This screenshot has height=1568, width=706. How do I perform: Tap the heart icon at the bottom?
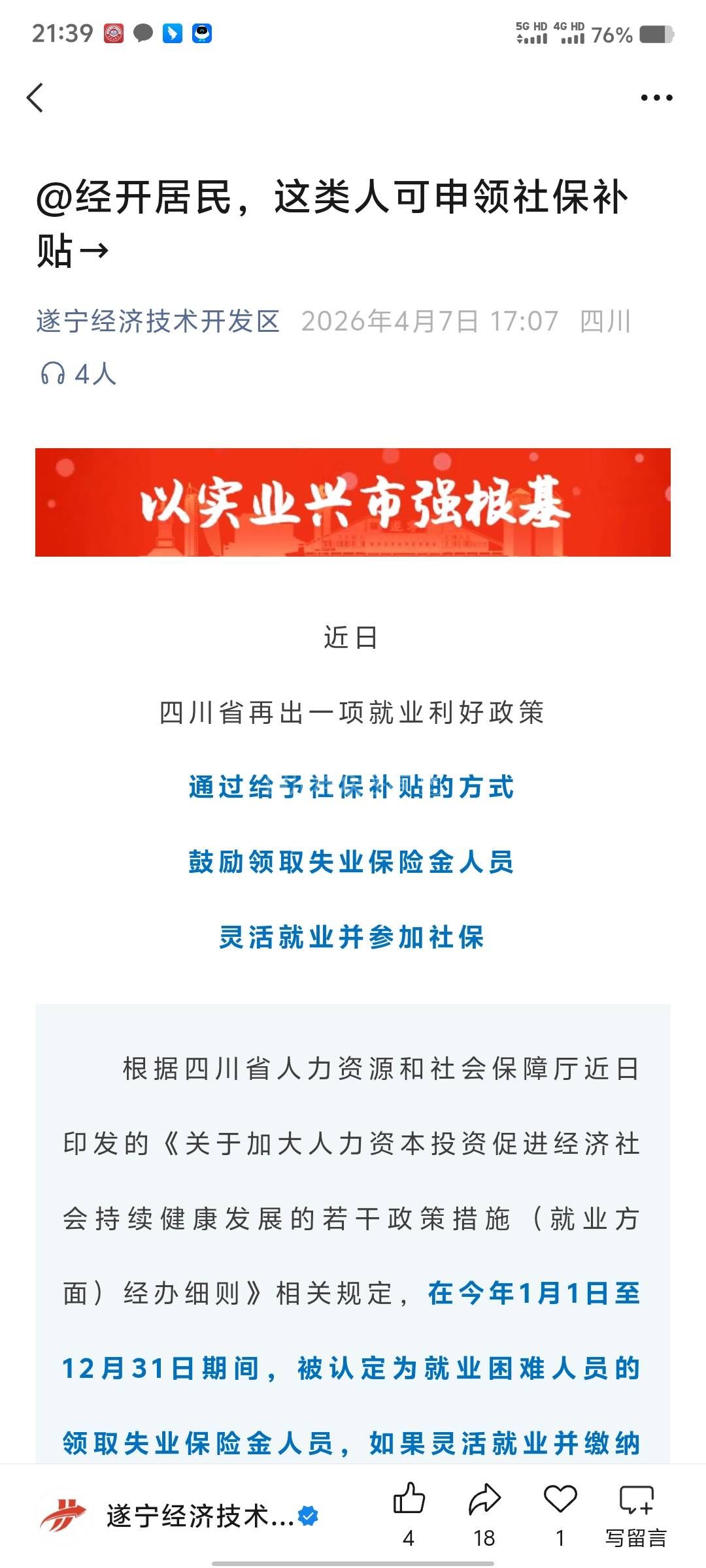tap(560, 1500)
